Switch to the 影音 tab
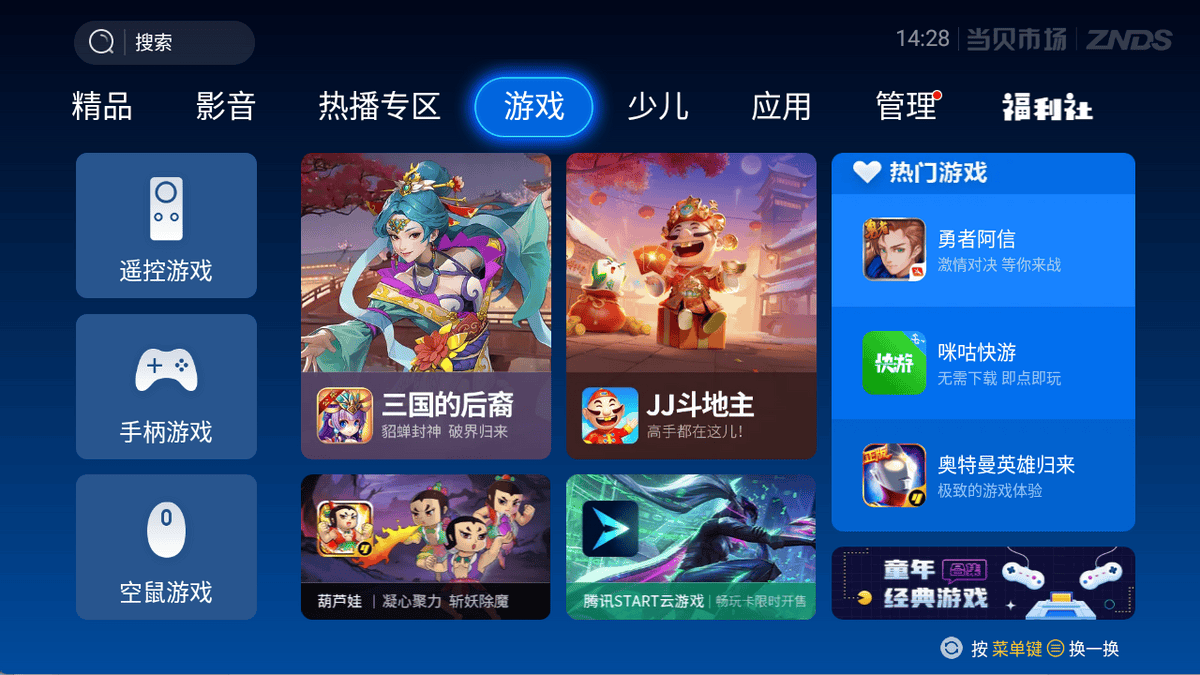Screen dimensions: 1200x675 [226, 106]
